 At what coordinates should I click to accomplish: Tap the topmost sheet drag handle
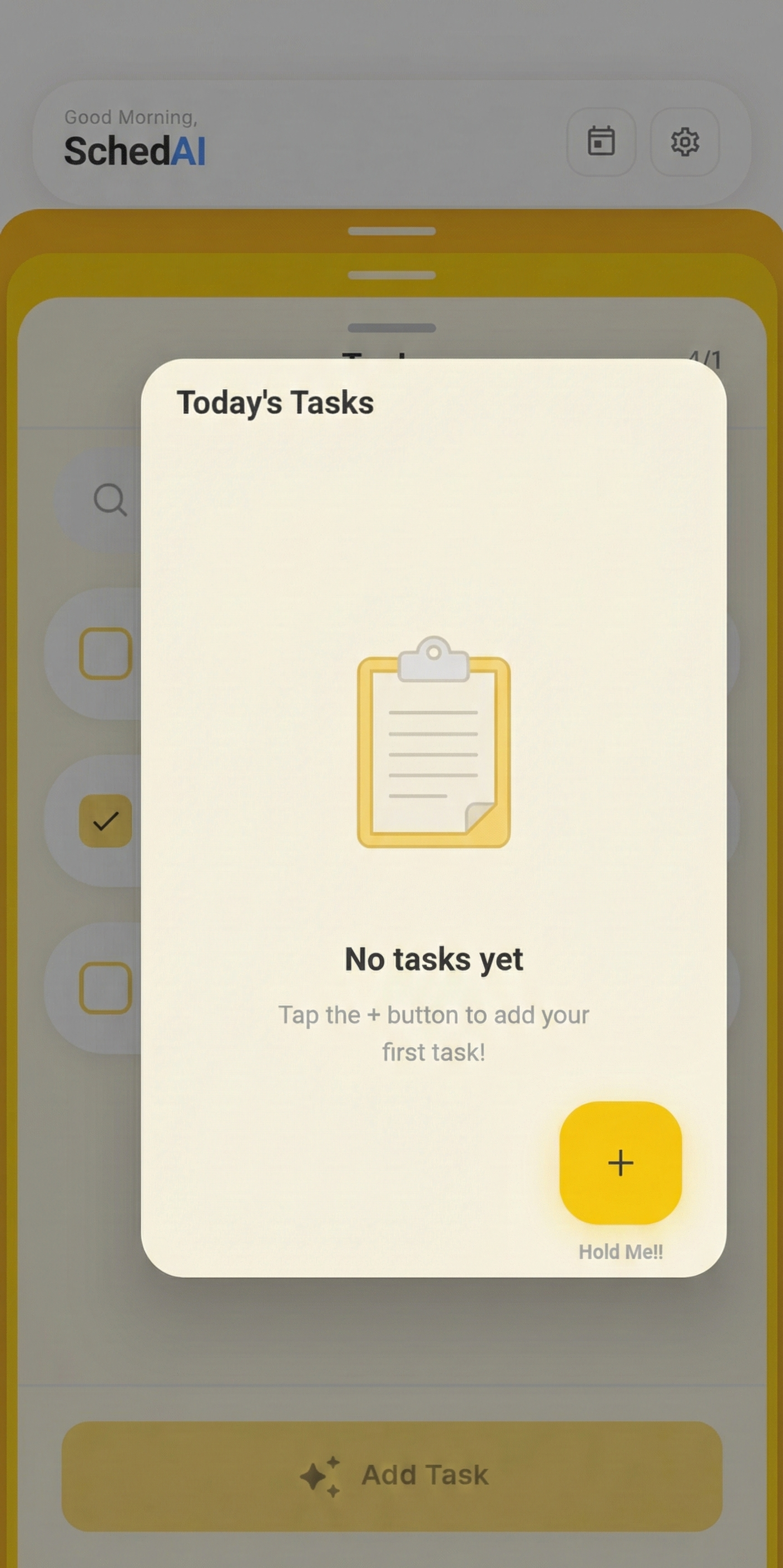[391, 230]
